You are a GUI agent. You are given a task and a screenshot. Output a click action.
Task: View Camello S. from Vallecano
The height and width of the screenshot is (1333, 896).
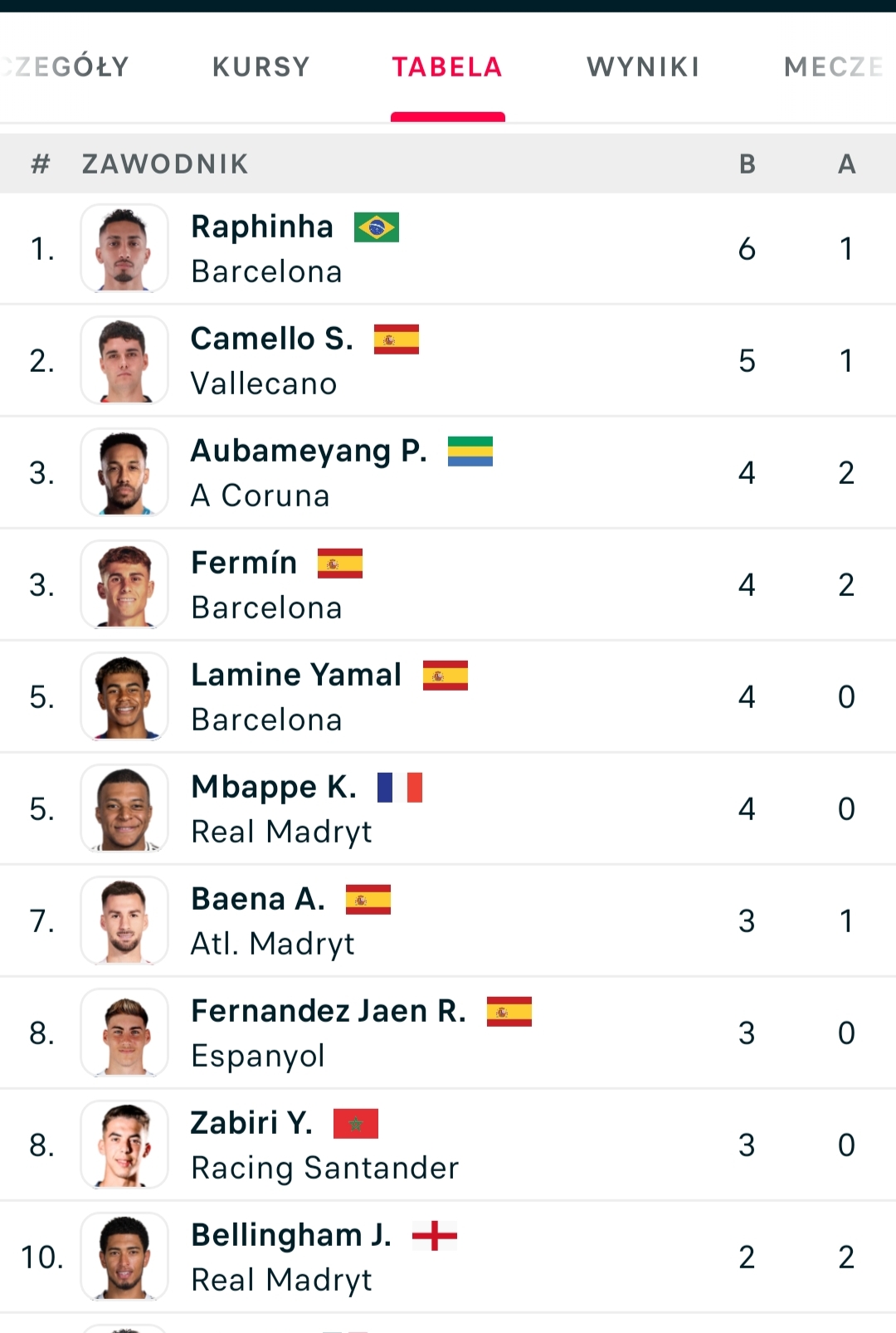pyautogui.click(x=448, y=360)
